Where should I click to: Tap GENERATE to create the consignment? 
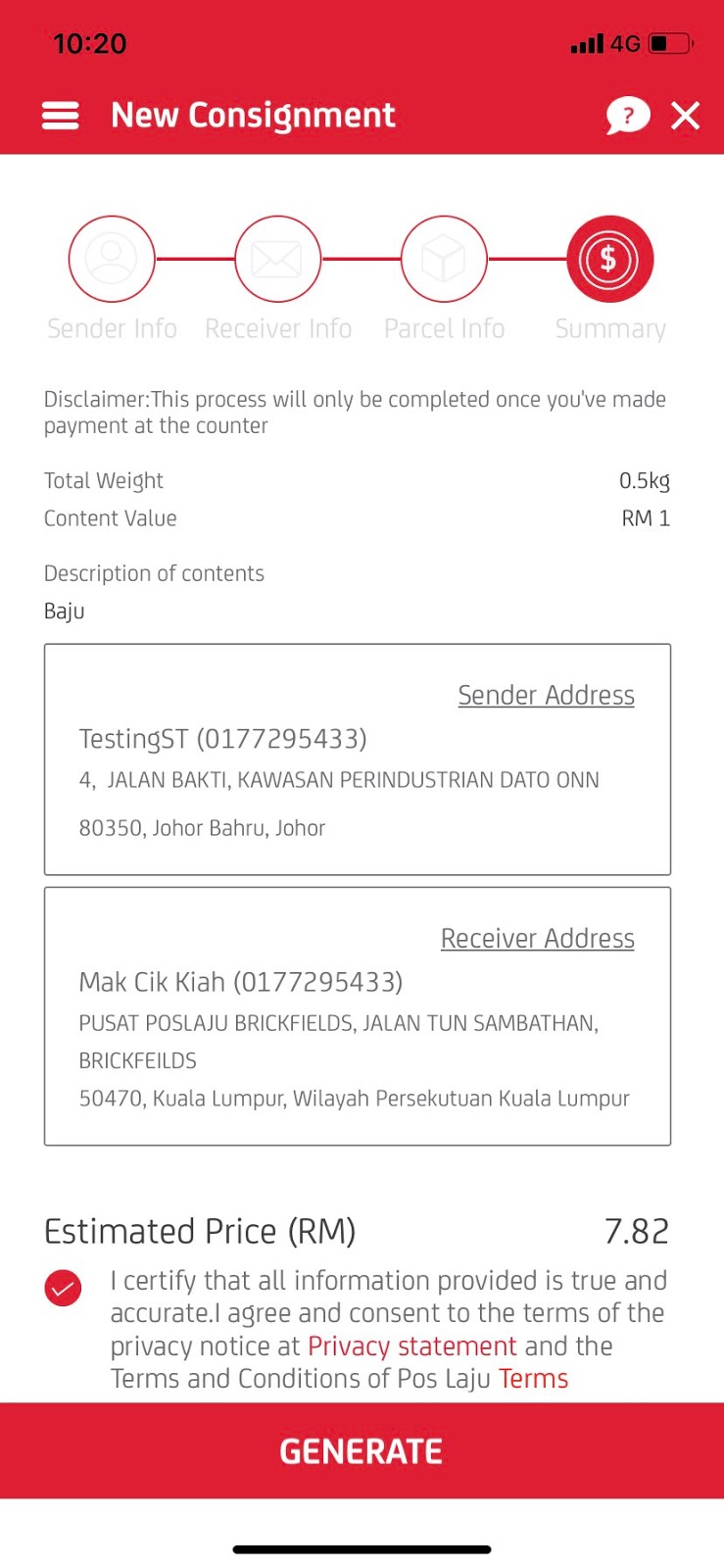(x=362, y=1450)
